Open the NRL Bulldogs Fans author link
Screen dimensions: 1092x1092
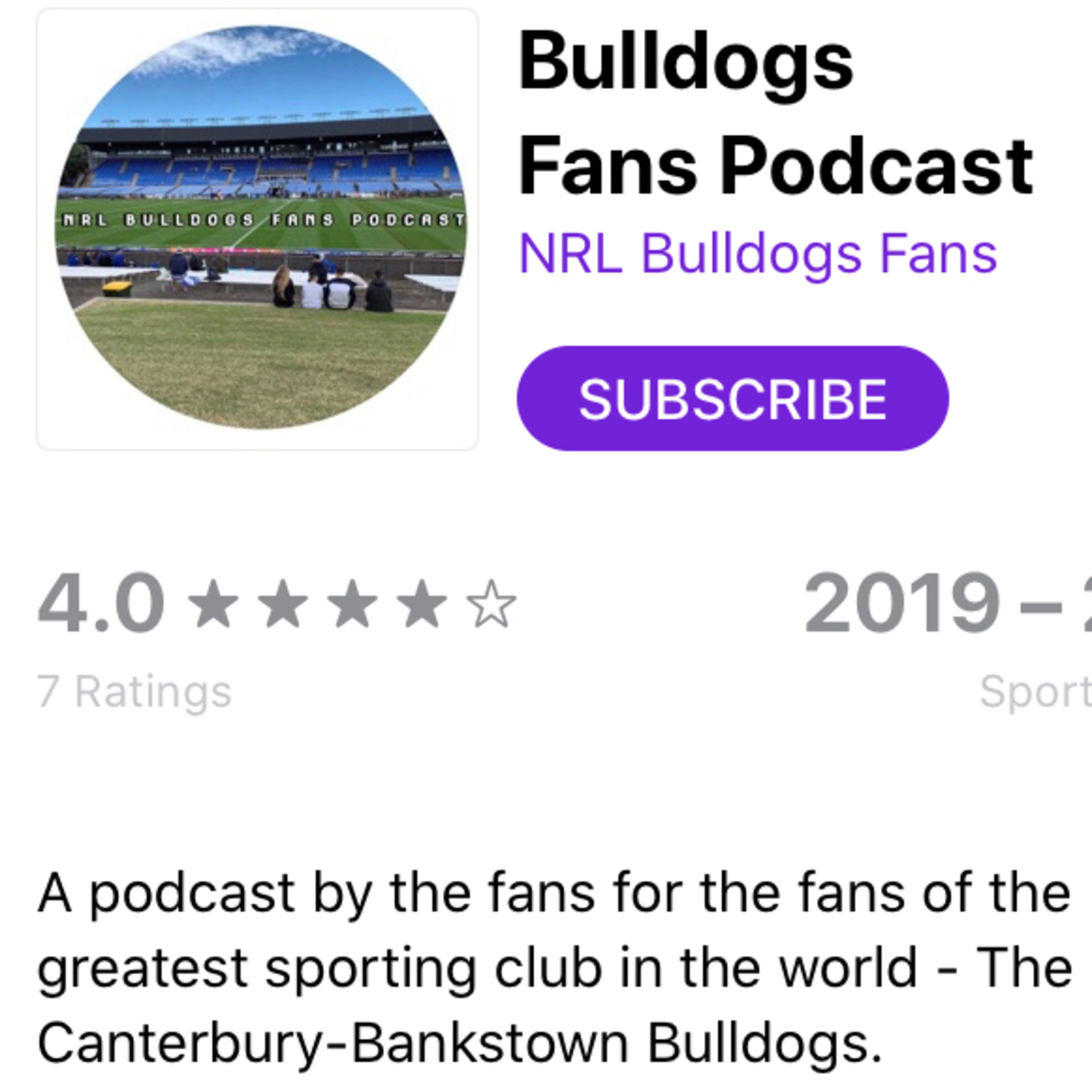click(x=758, y=254)
